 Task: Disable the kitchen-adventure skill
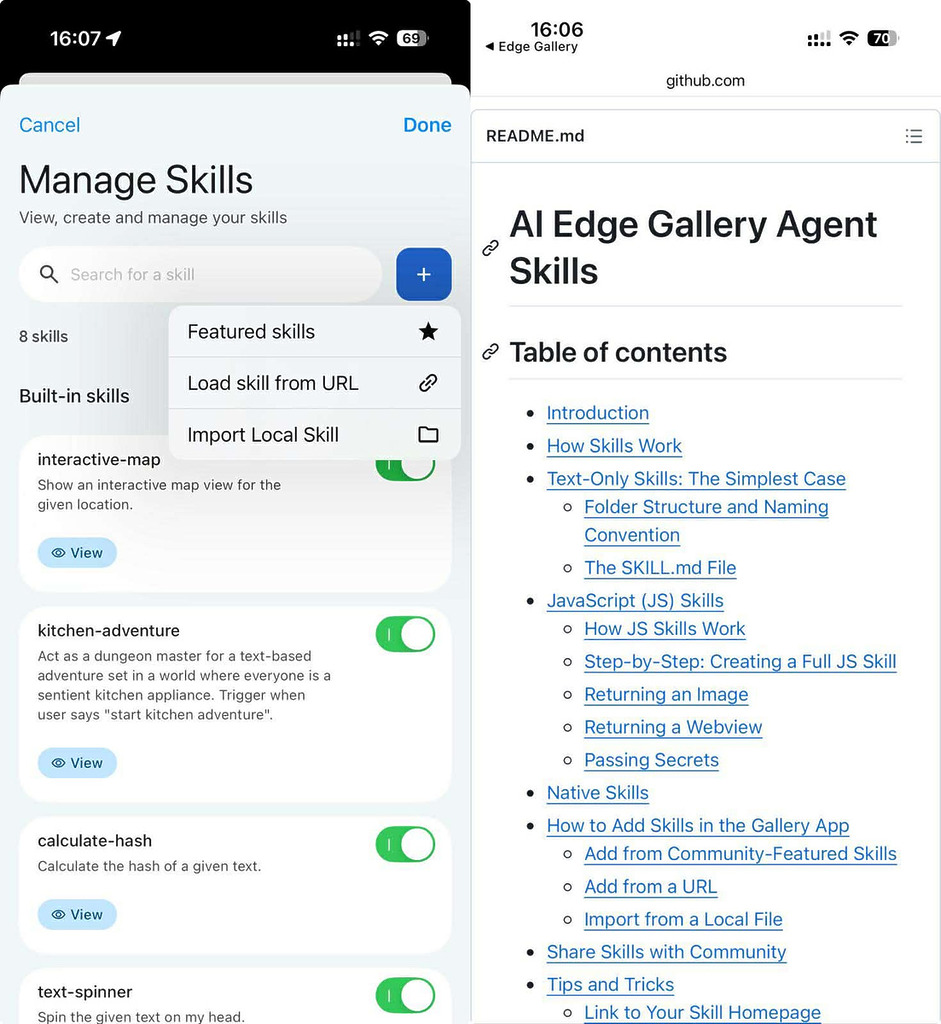tap(405, 634)
